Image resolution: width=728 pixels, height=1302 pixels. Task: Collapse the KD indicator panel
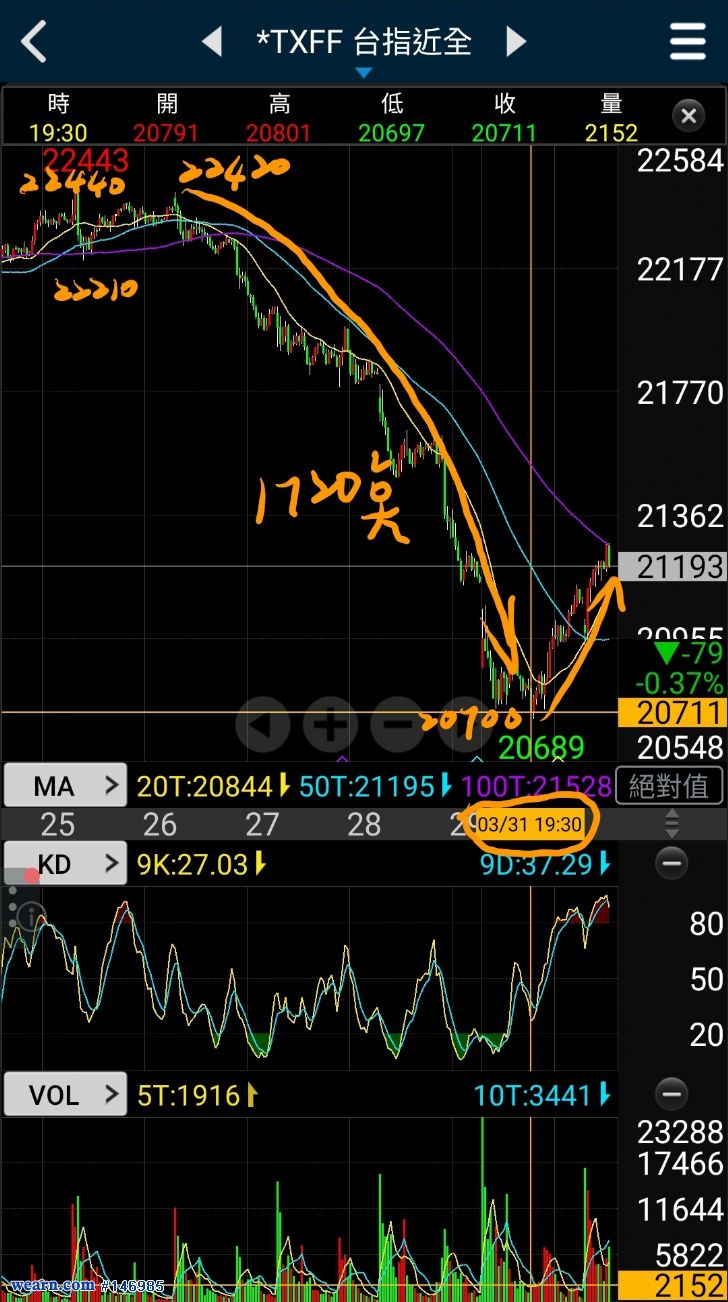coord(672,863)
